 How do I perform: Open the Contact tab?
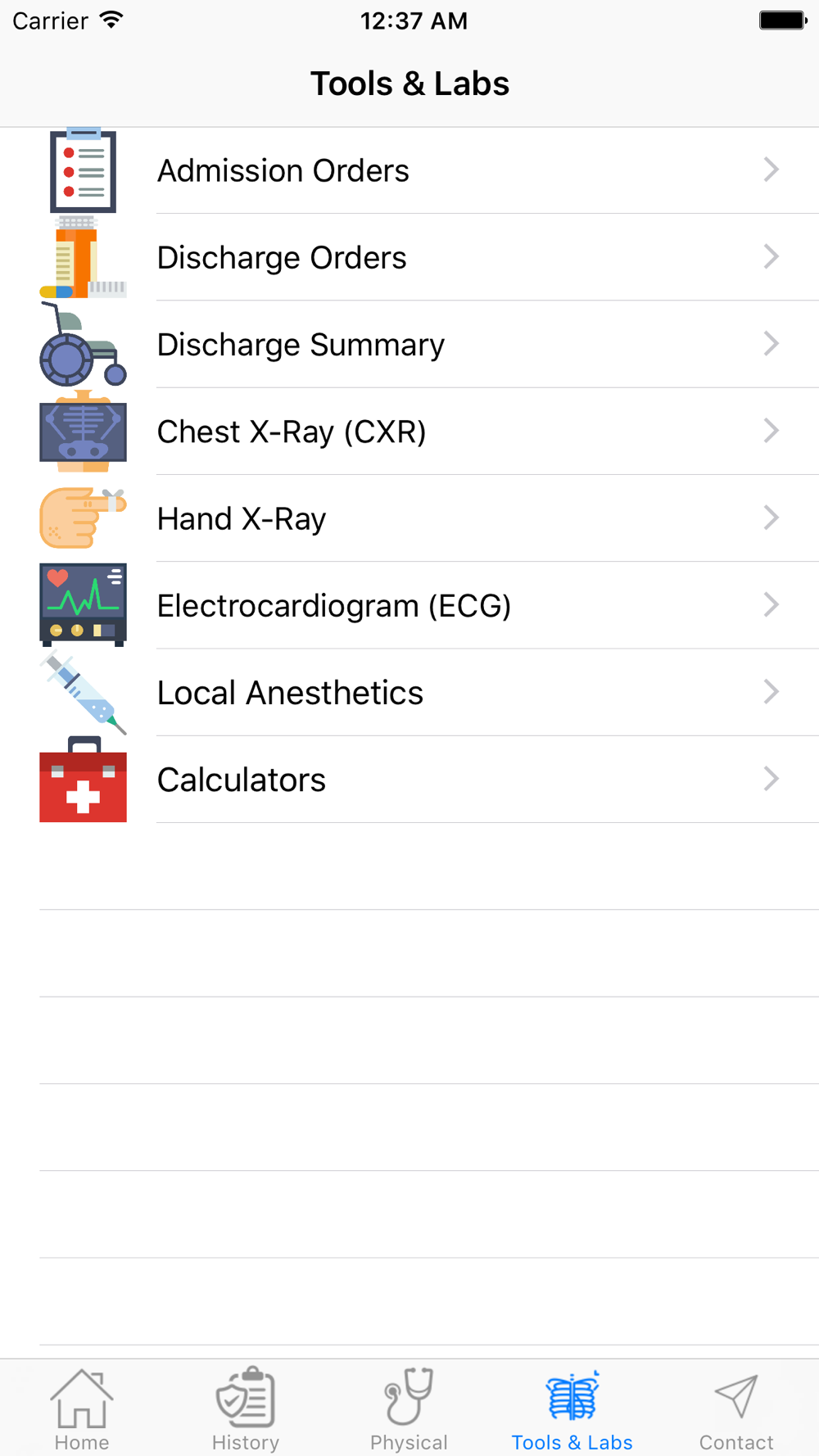click(x=735, y=1409)
